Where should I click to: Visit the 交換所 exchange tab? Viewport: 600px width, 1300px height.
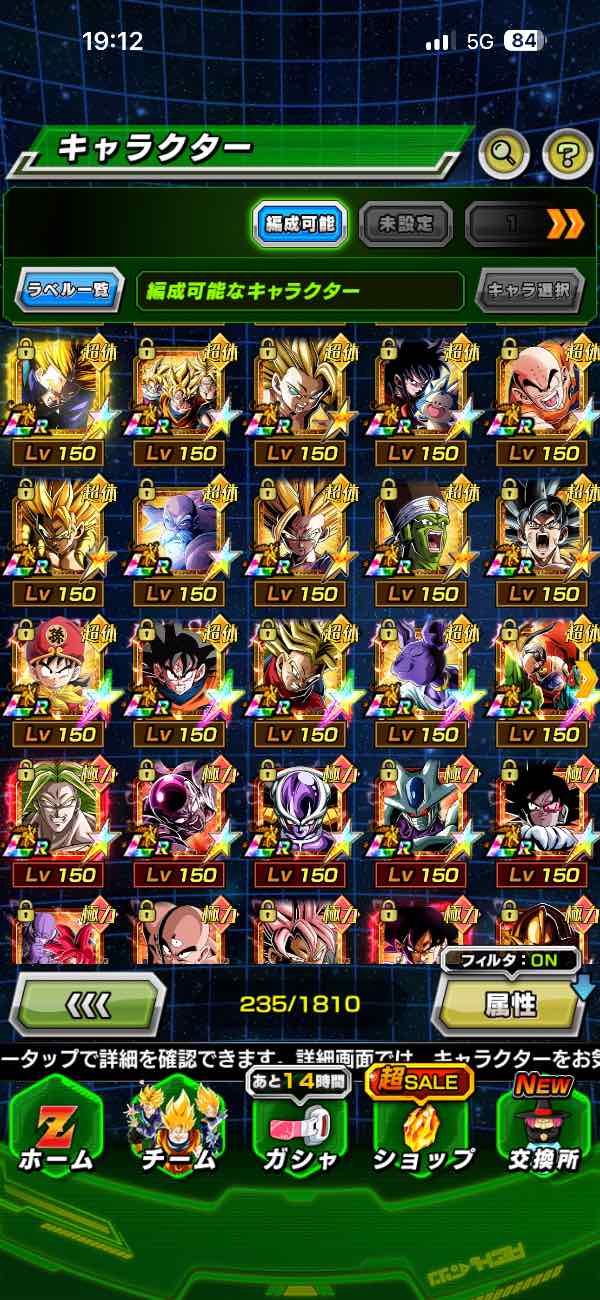(544, 1130)
